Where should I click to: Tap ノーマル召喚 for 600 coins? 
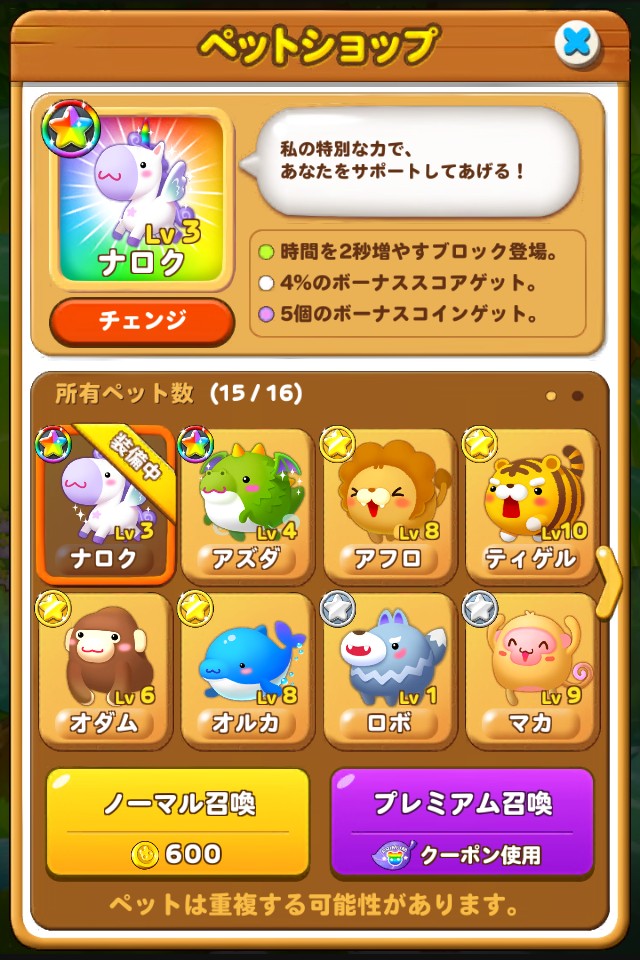tap(178, 822)
